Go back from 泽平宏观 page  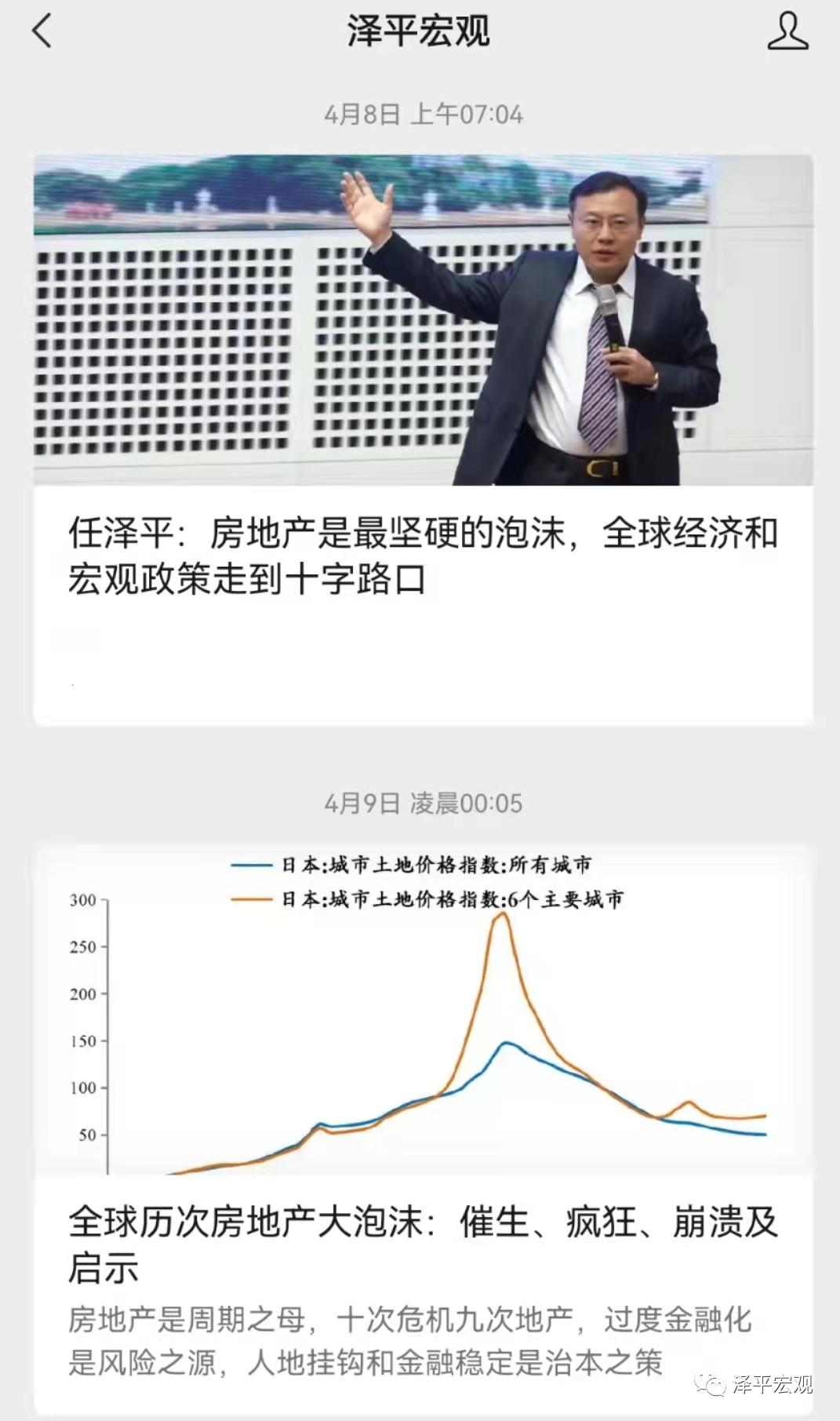coord(42,32)
